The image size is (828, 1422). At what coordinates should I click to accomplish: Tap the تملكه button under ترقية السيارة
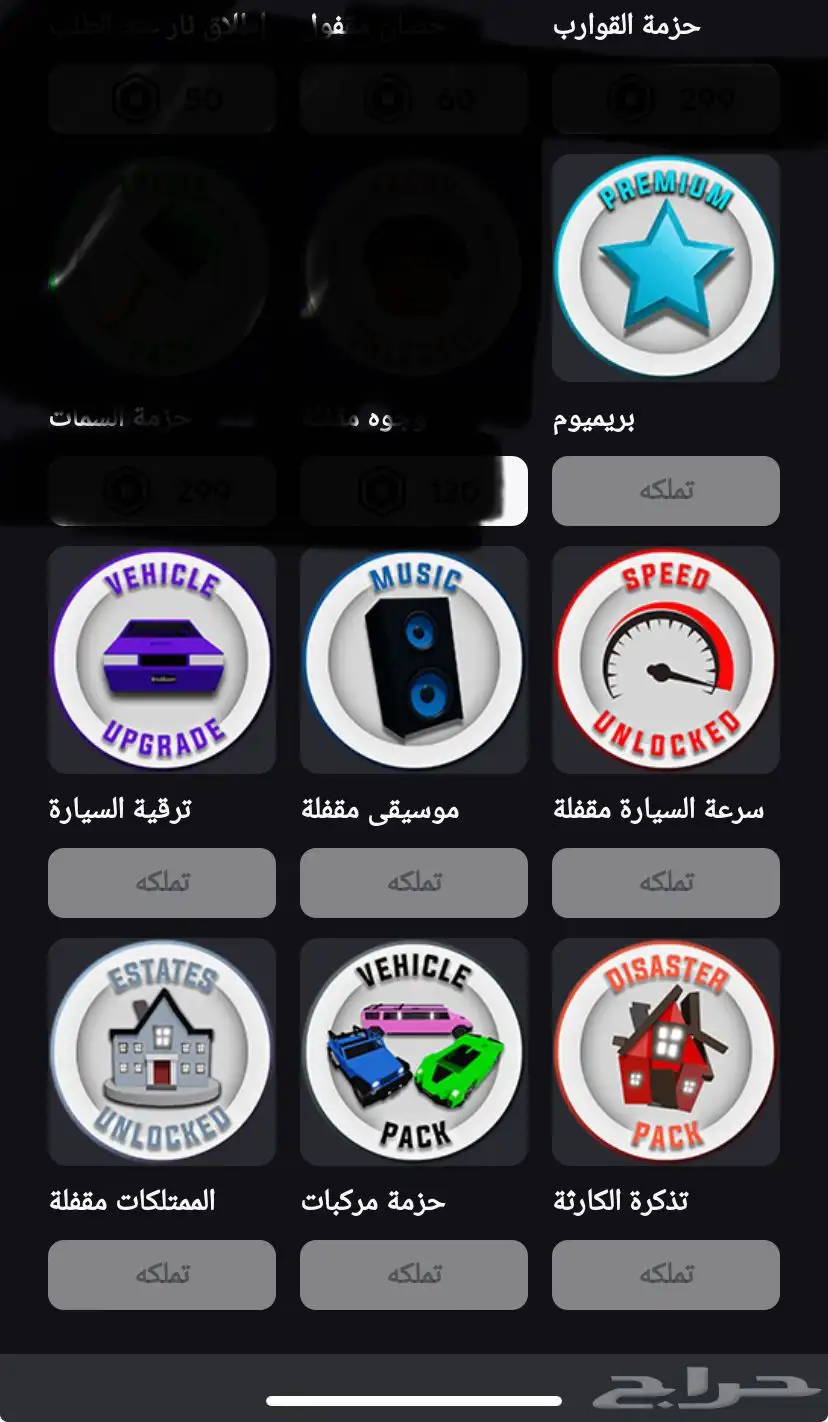[162, 883]
